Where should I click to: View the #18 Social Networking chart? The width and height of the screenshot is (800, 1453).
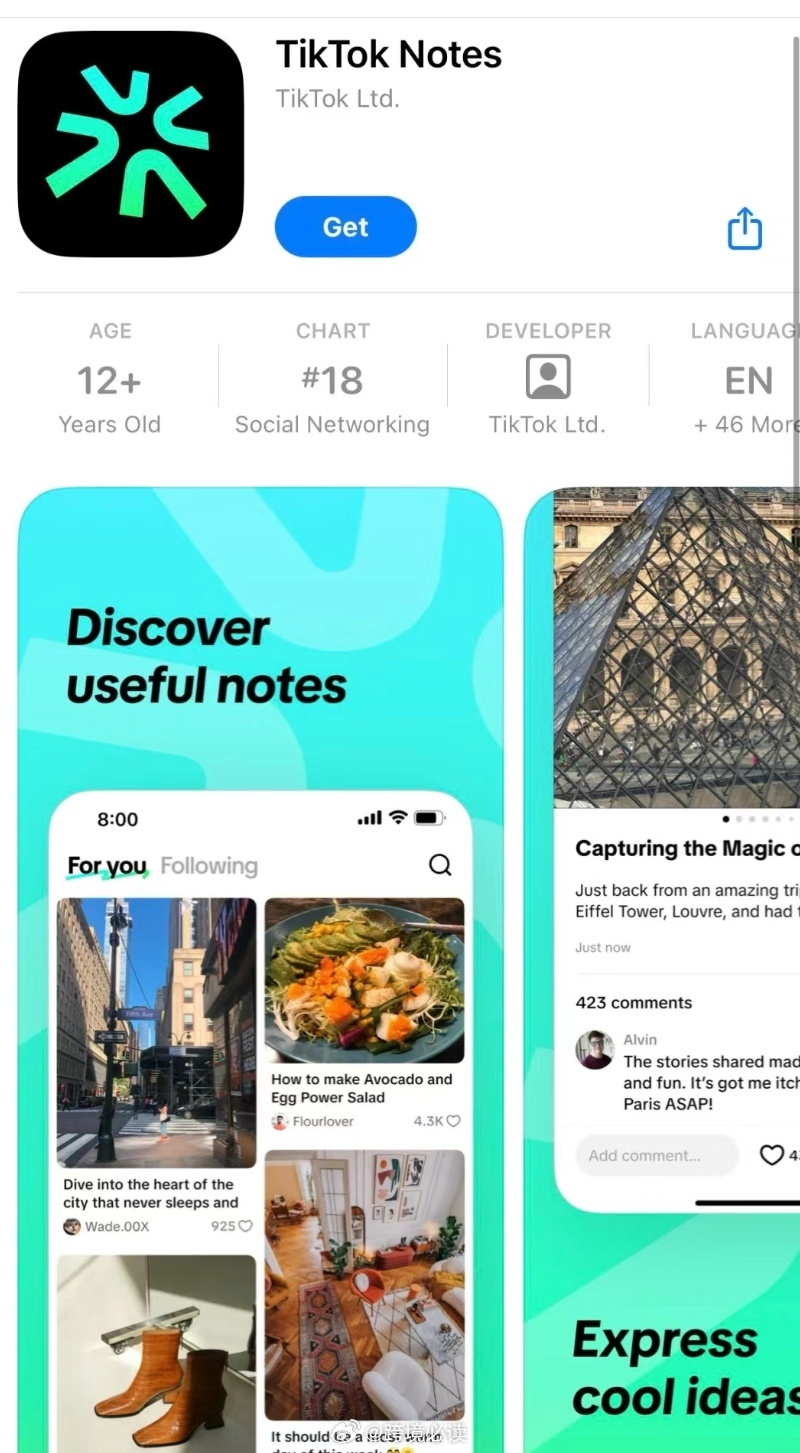332,381
